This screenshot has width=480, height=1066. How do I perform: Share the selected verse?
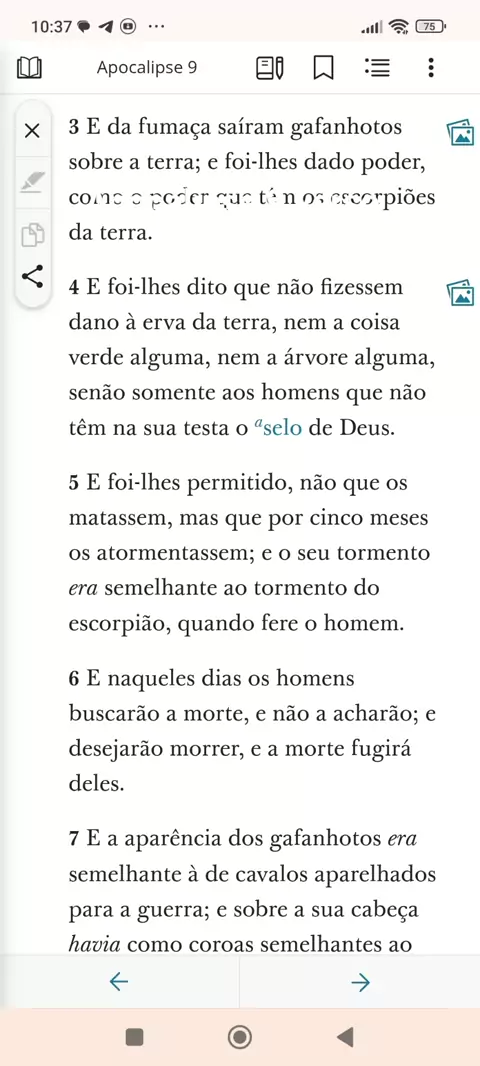point(32,277)
